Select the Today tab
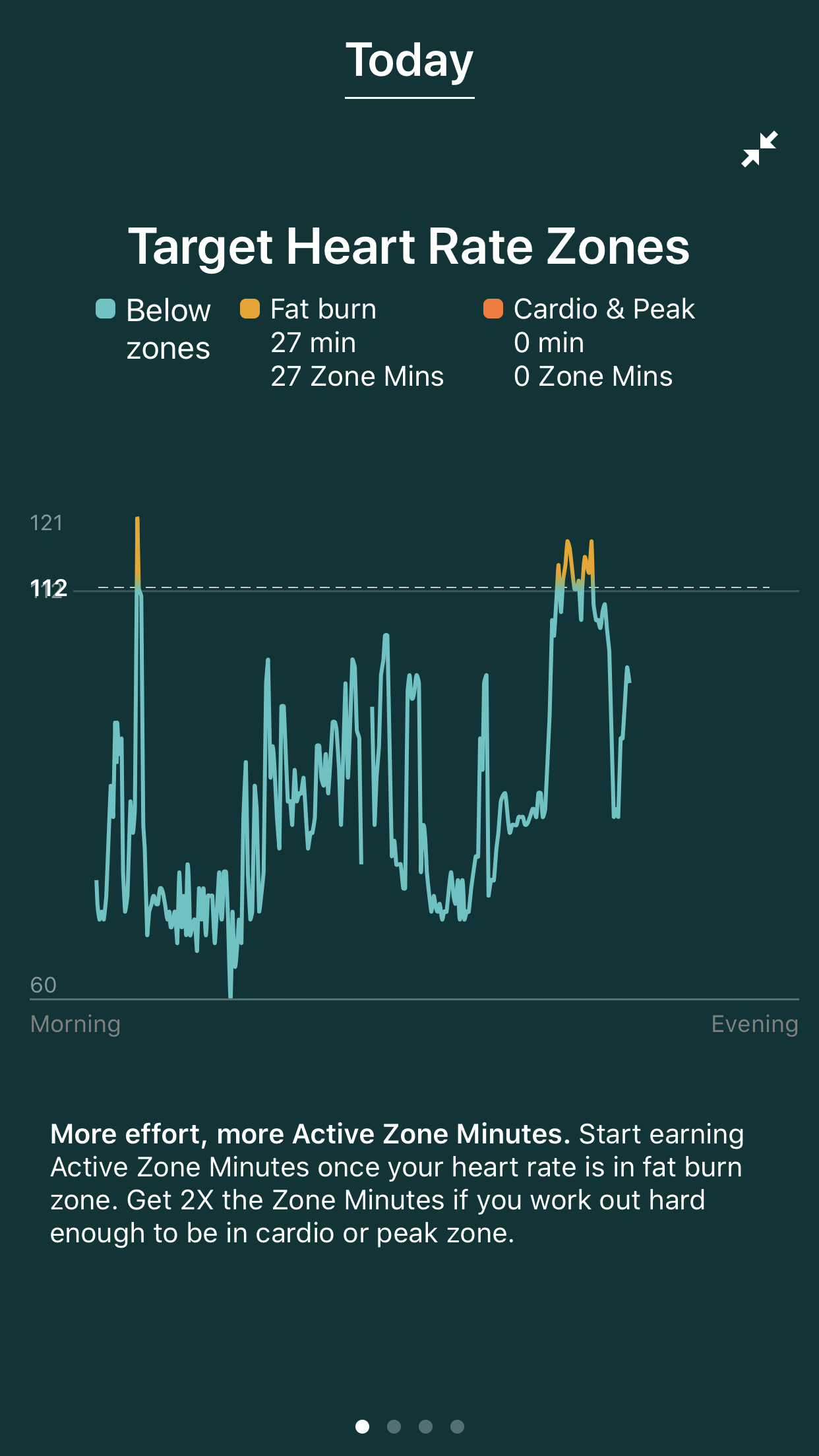Screen dimensions: 819x1456 tap(409, 61)
